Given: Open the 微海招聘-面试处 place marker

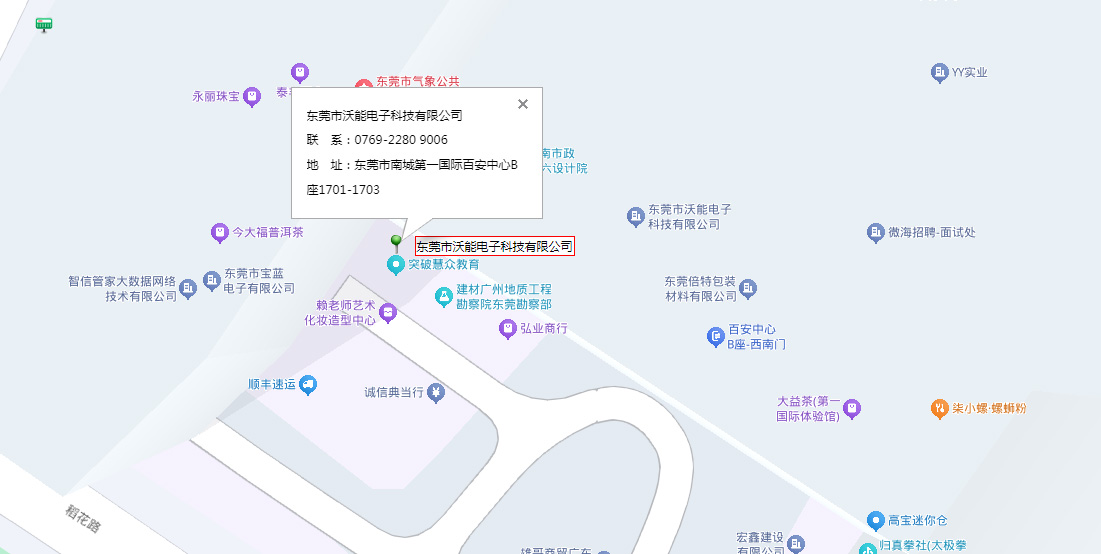Looking at the screenshot, I should [x=876, y=232].
